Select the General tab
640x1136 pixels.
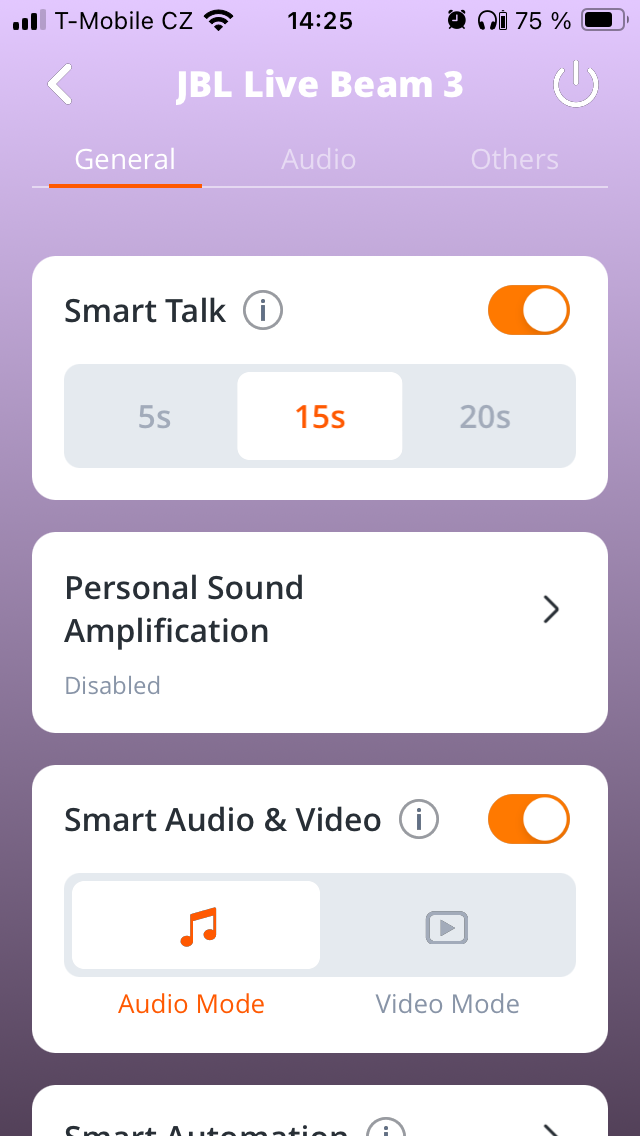pyautogui.click(x=125, y=160)
